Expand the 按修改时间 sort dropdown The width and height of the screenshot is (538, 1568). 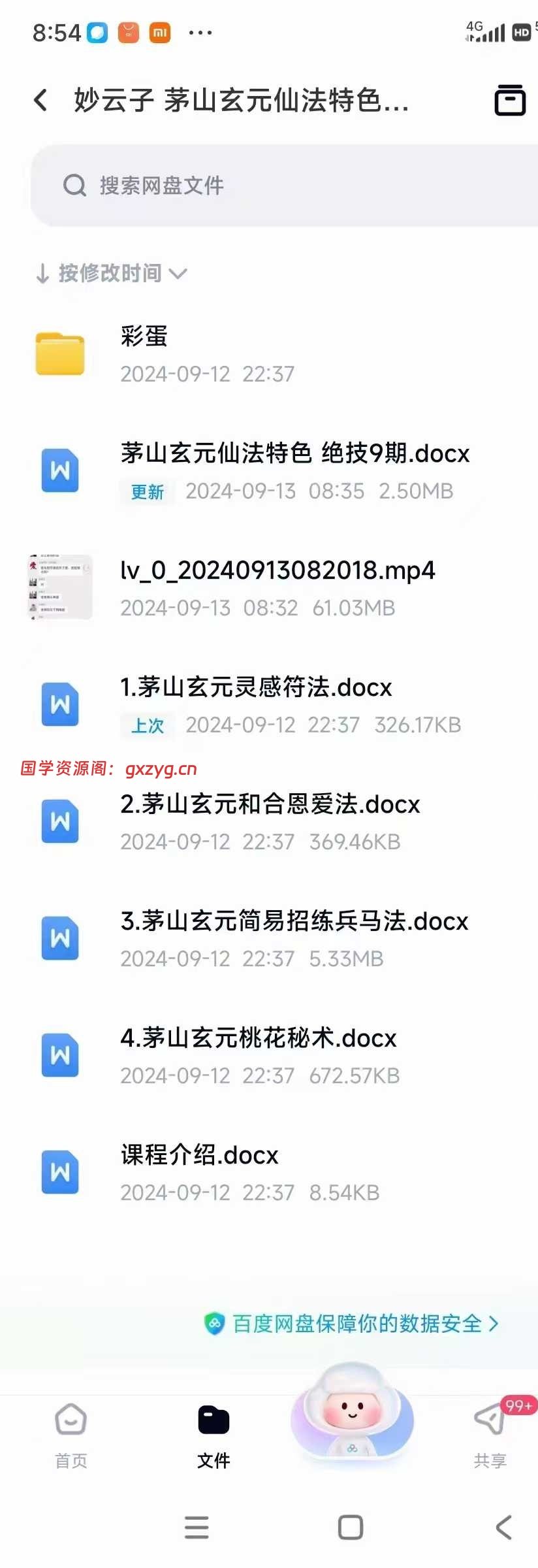point(111,273)
